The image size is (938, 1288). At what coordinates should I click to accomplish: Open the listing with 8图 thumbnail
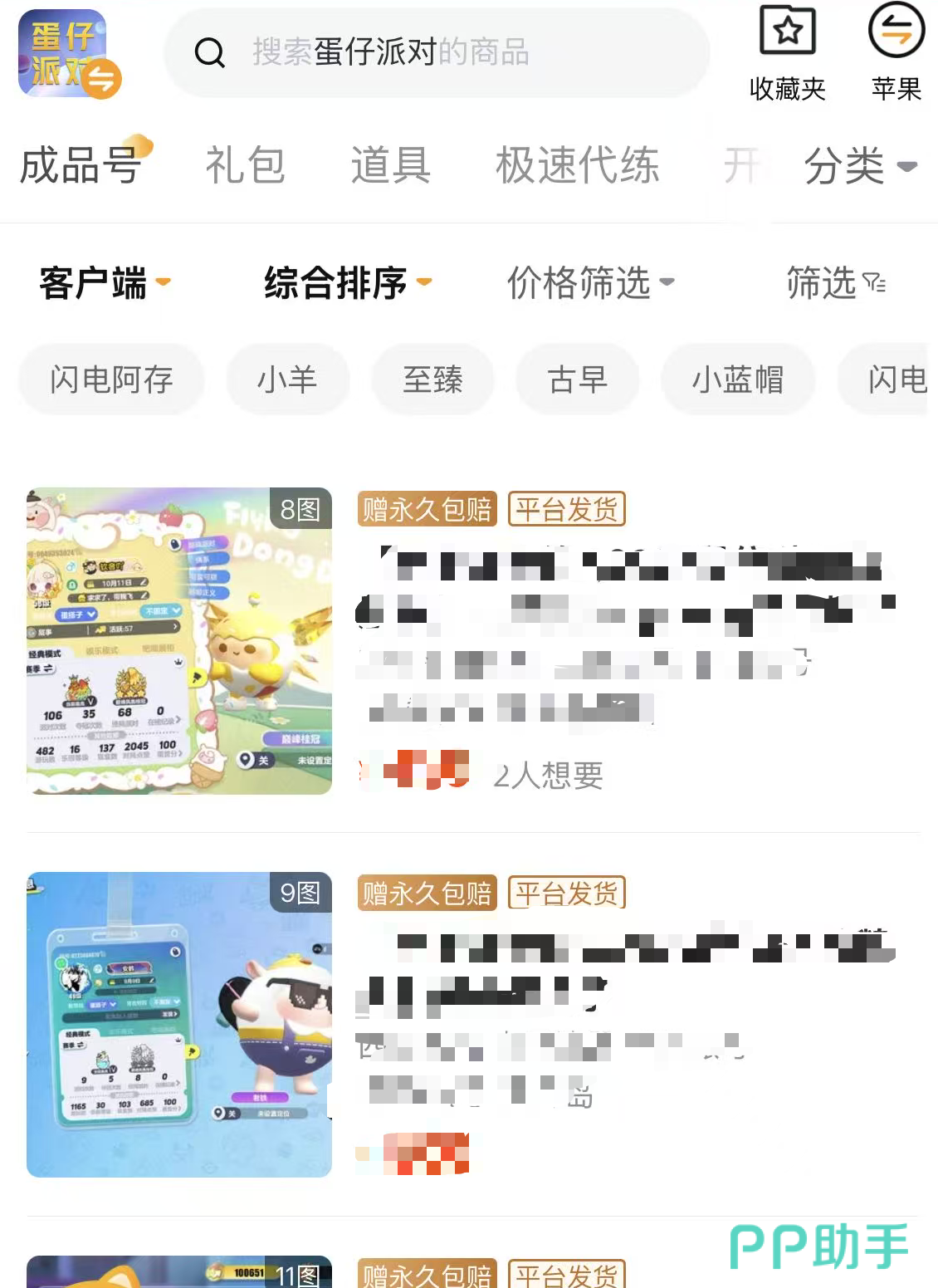click(x=179, y=640)
